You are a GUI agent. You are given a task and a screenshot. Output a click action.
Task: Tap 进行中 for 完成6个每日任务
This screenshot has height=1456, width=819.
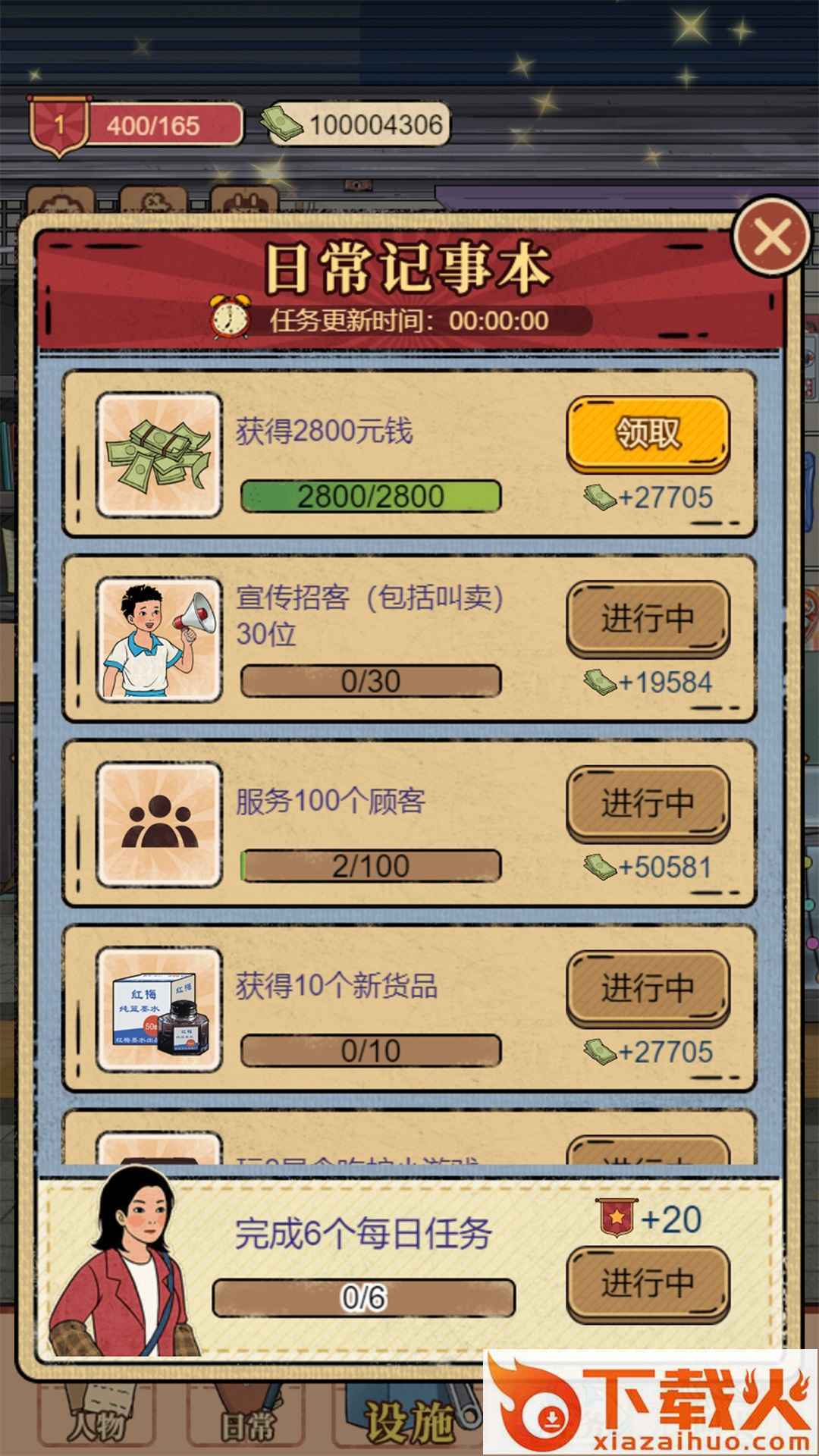648,1283
